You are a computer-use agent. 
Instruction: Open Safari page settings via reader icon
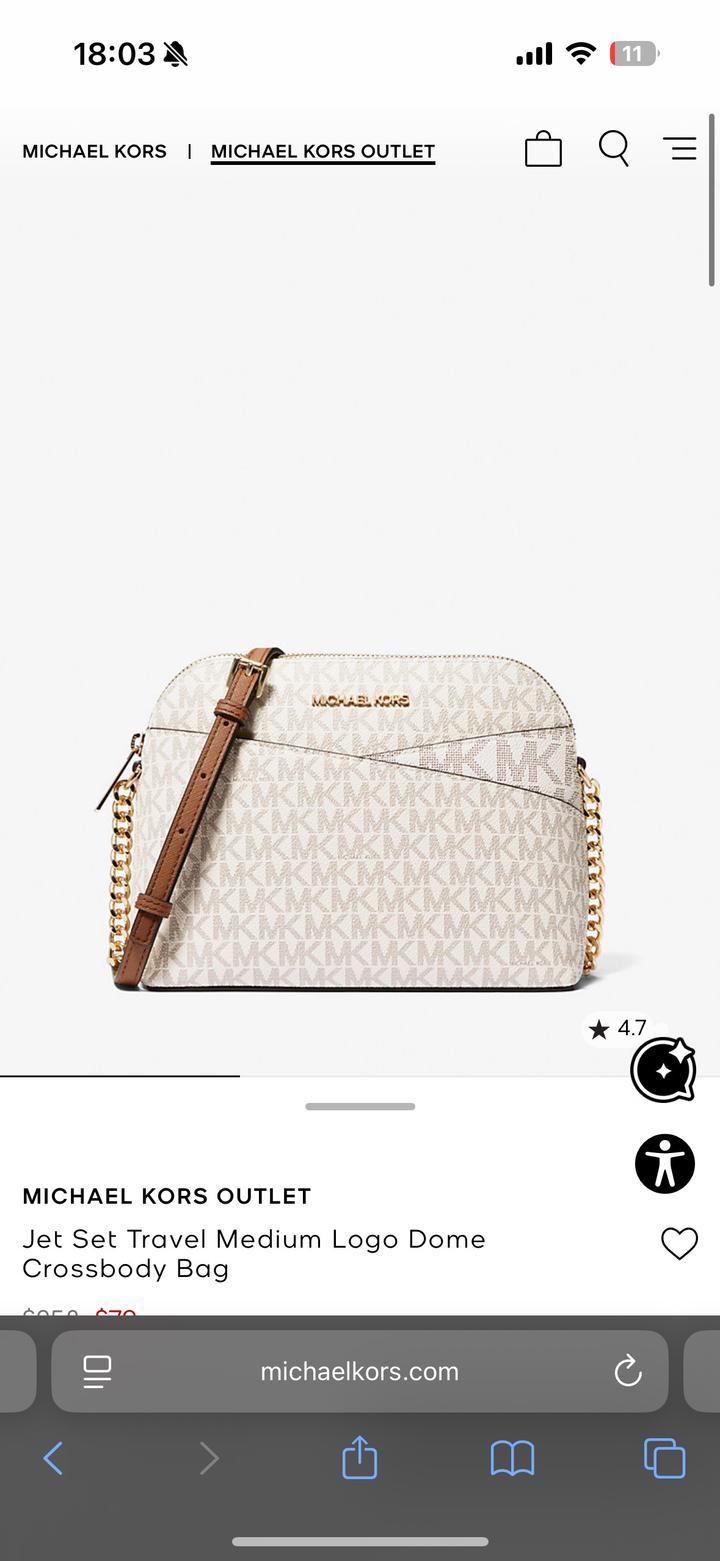tap(97, 1371)
